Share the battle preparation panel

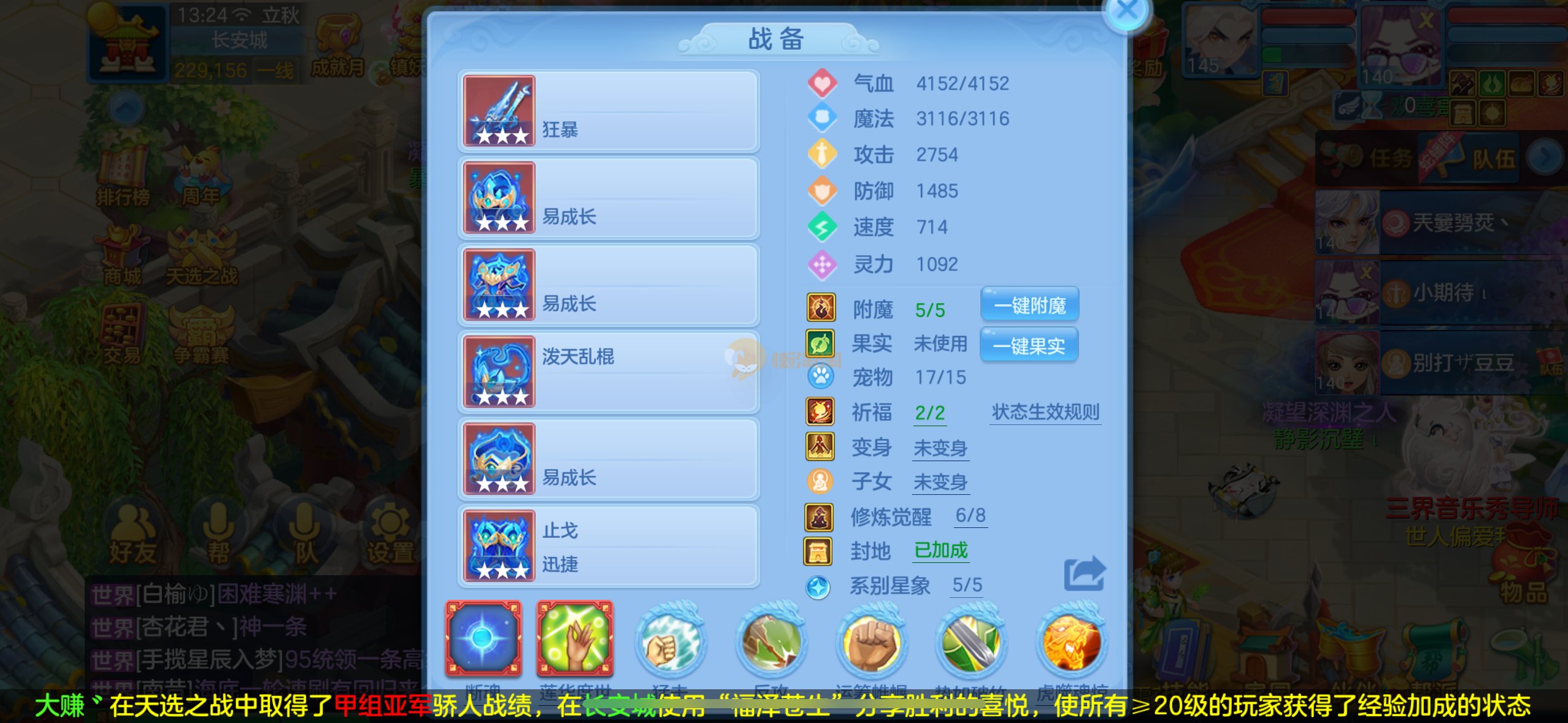1084,574
